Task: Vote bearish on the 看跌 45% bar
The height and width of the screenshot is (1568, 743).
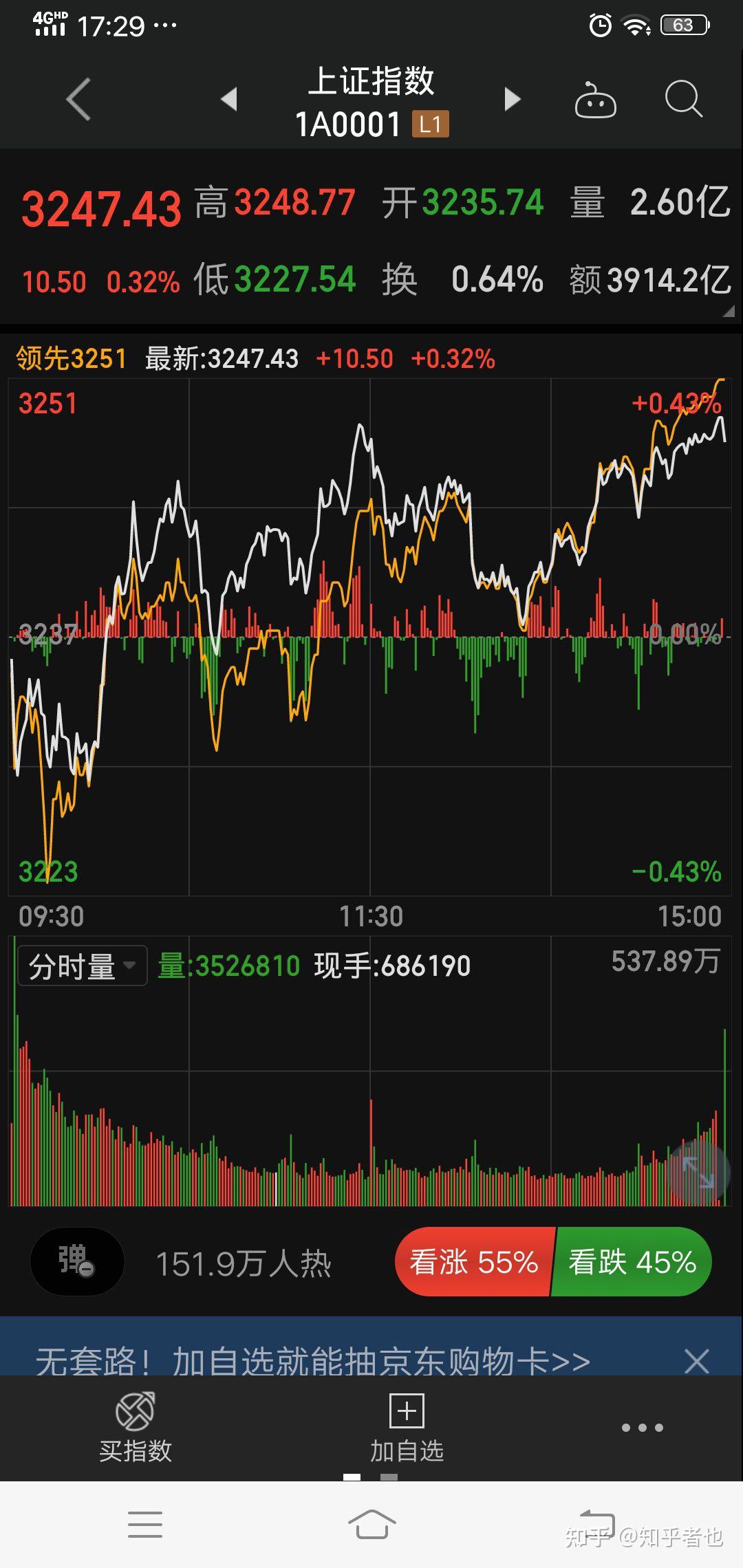Action: (x=631, y=1261)
